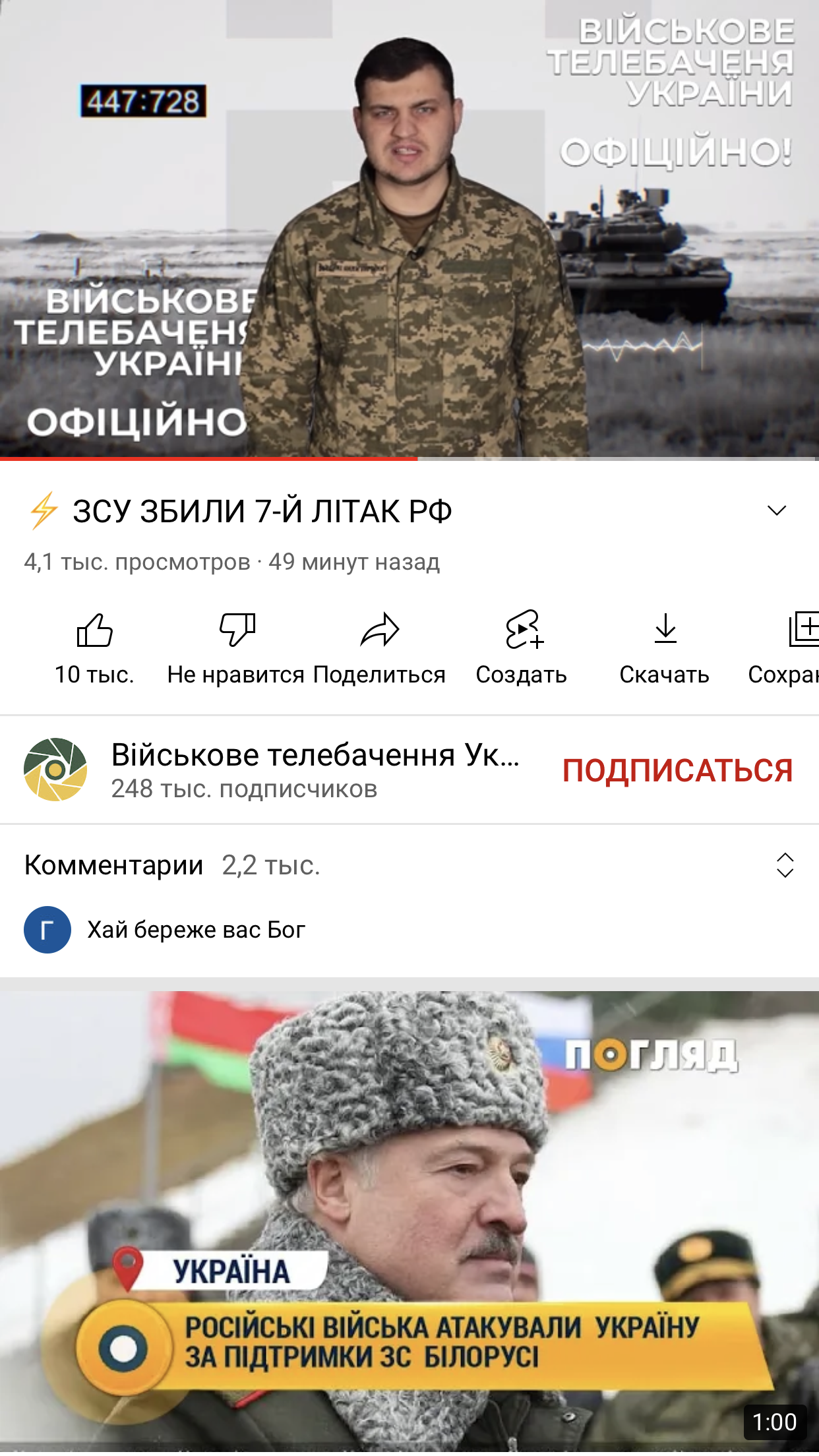Subscribe with the ПОДПИСАТЬСЯ button
The image size is (819, 1456).
tap(677, 770)
